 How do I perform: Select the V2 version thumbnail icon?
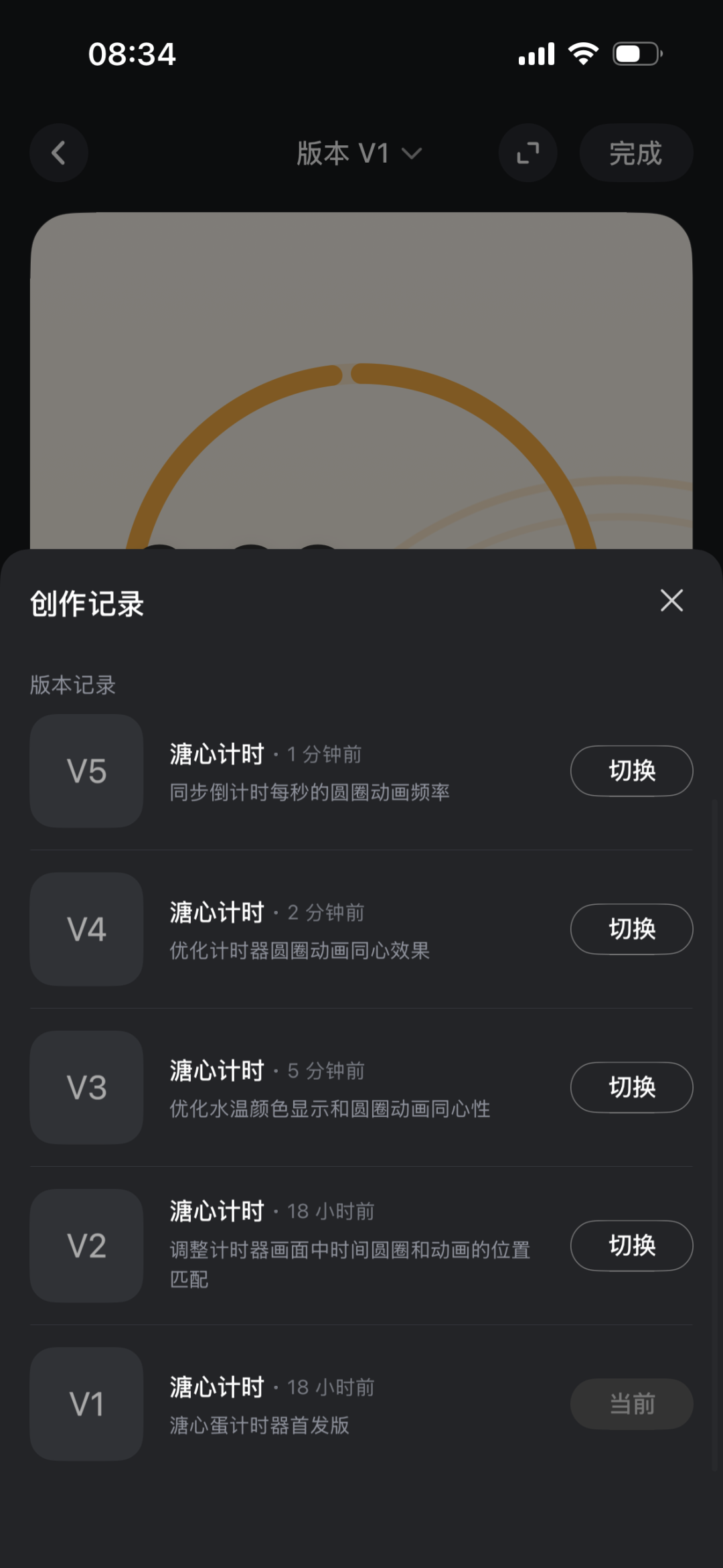click(86, 1247)
